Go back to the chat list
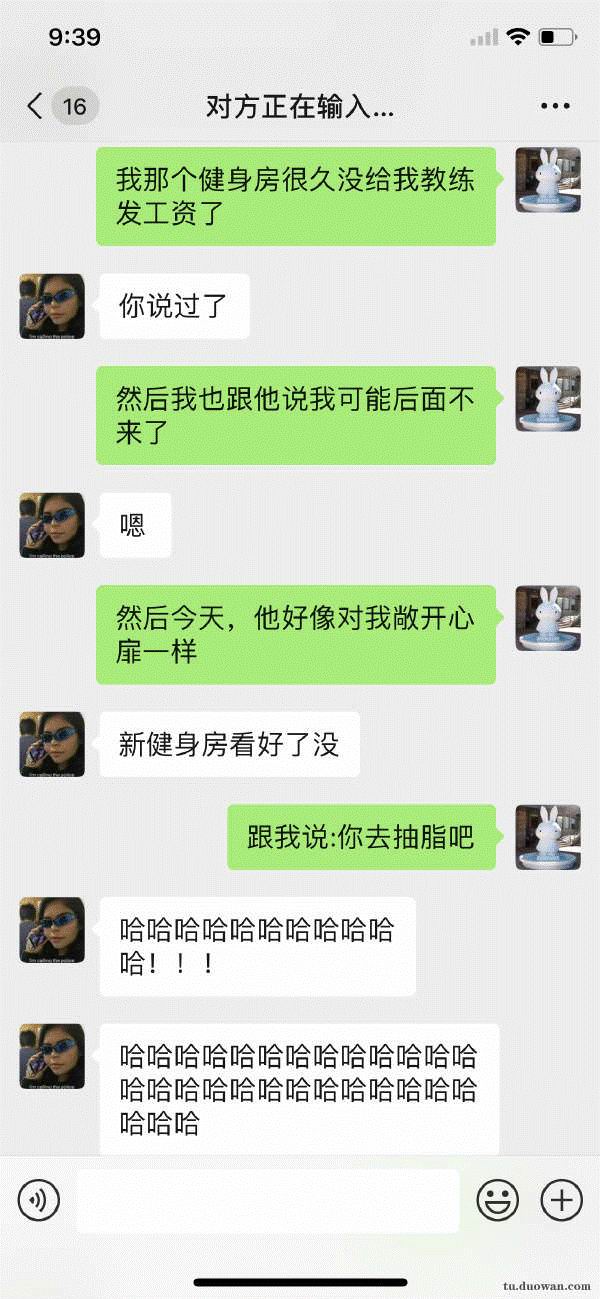 click(x=37, y=106)
